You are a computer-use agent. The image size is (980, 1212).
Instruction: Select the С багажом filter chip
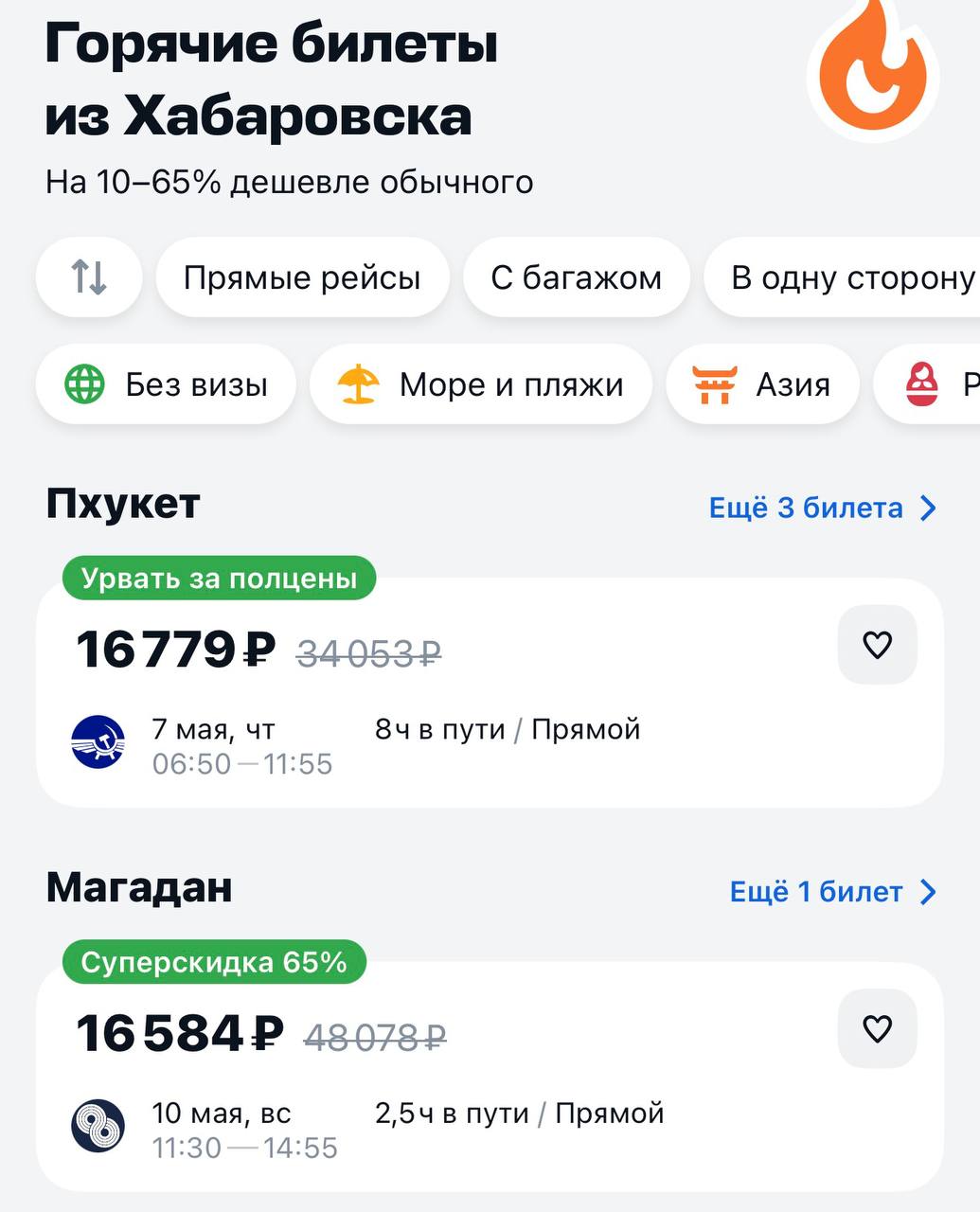pyautogui.click(x=576, y=277)
